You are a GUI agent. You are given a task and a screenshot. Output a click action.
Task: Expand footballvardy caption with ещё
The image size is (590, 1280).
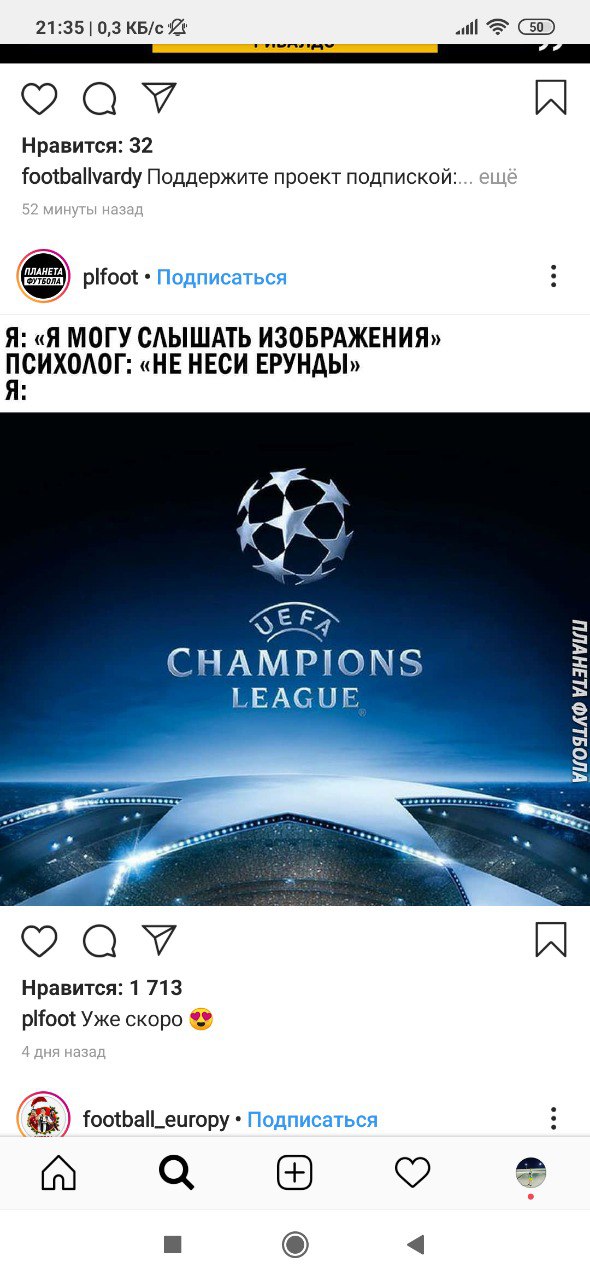pos(499,177)
